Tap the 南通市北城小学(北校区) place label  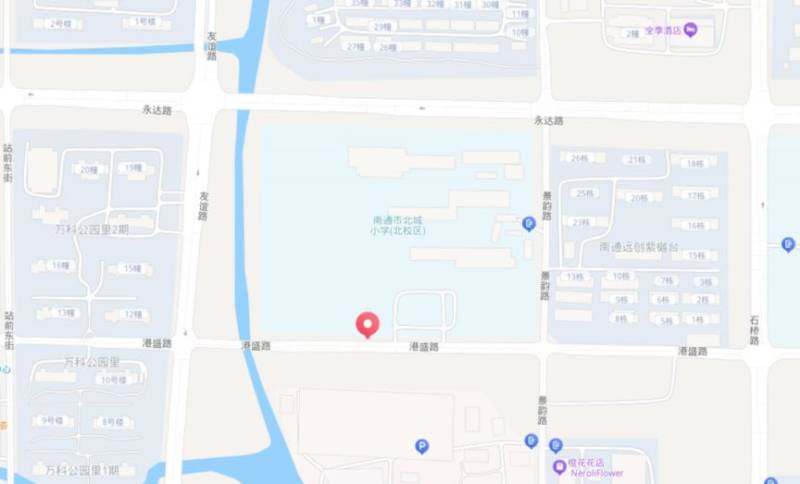tap(398, 224)
